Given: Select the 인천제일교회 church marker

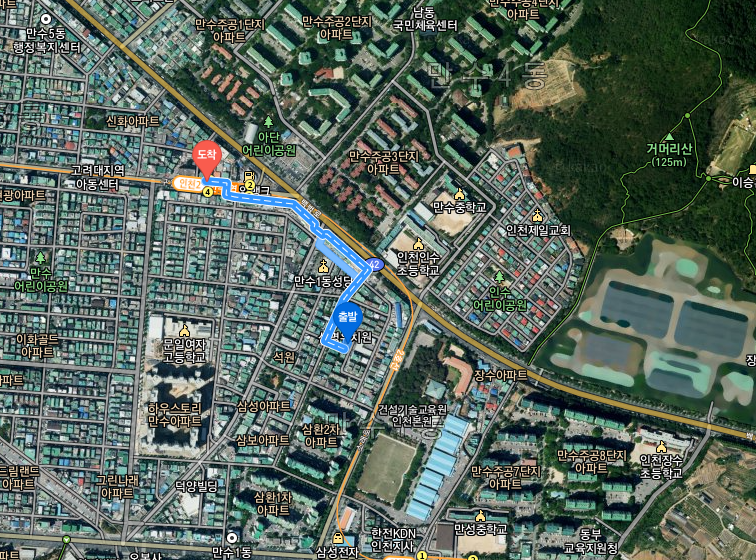Looking at the screenshot, I should 537,217.
